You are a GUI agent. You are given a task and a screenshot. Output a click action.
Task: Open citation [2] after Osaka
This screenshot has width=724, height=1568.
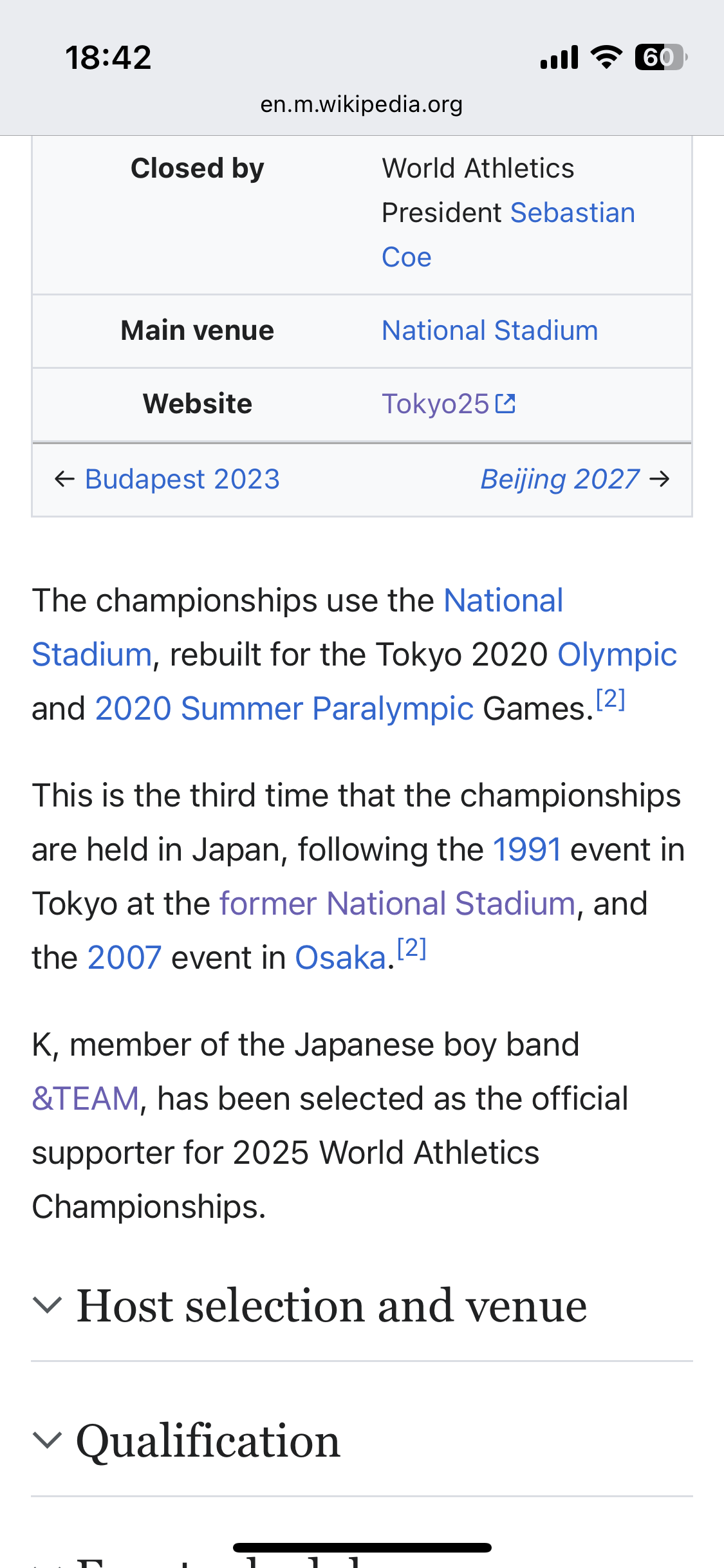tap(412, 948)
